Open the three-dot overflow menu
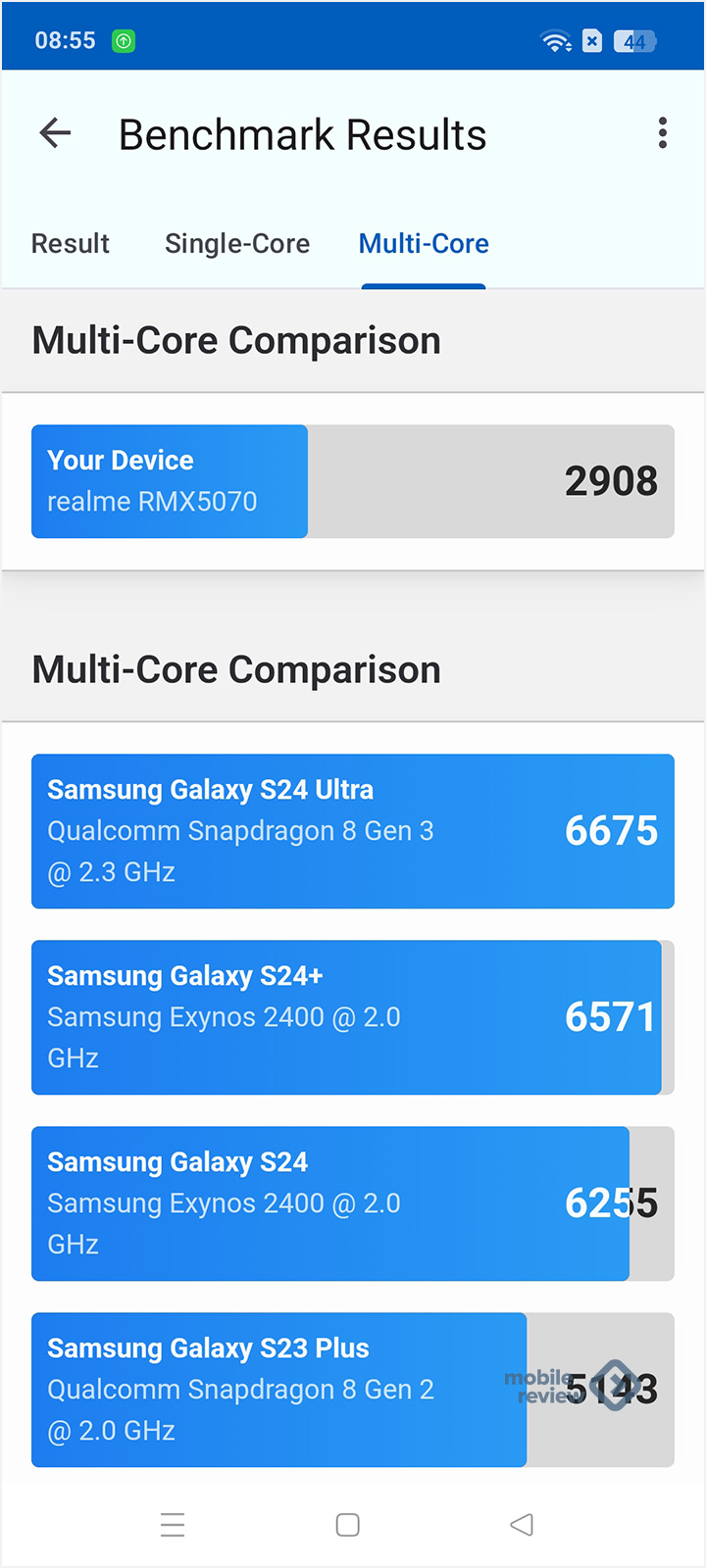 (663, 133)
